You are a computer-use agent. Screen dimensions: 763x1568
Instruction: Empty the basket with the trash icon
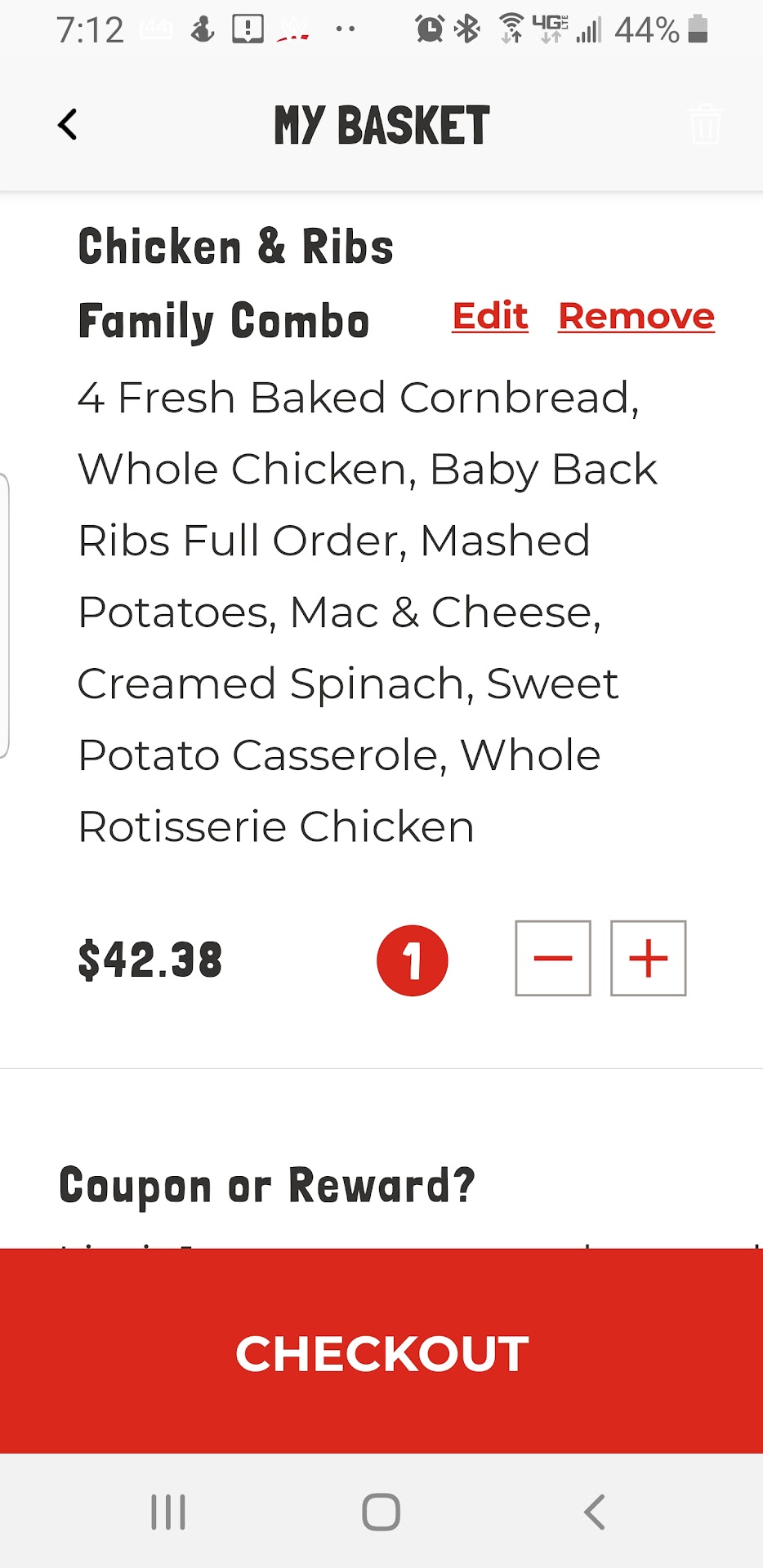coord(705,125)
